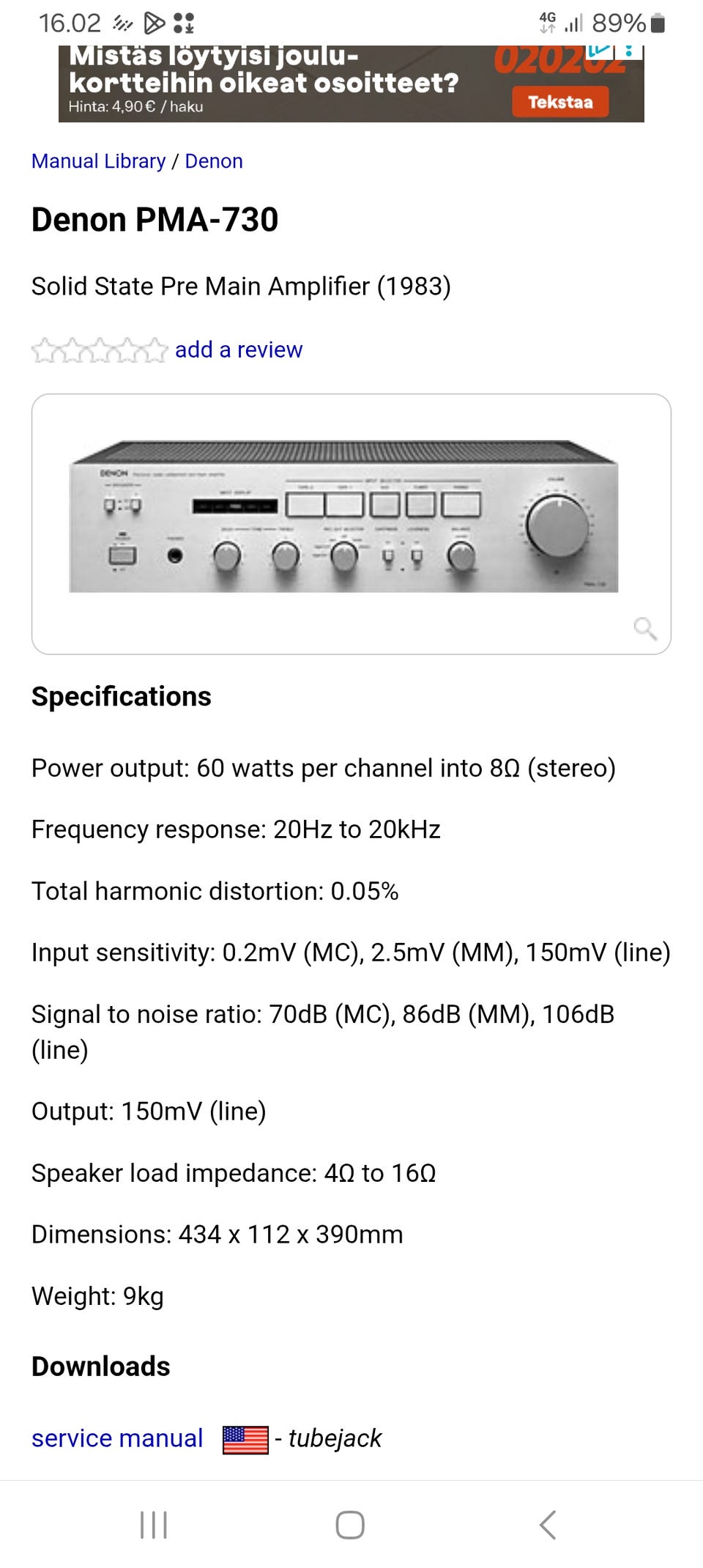Open the Manual Library breadcrumb link
Viewport: 703px width, 1568px height.
[98, 161]
